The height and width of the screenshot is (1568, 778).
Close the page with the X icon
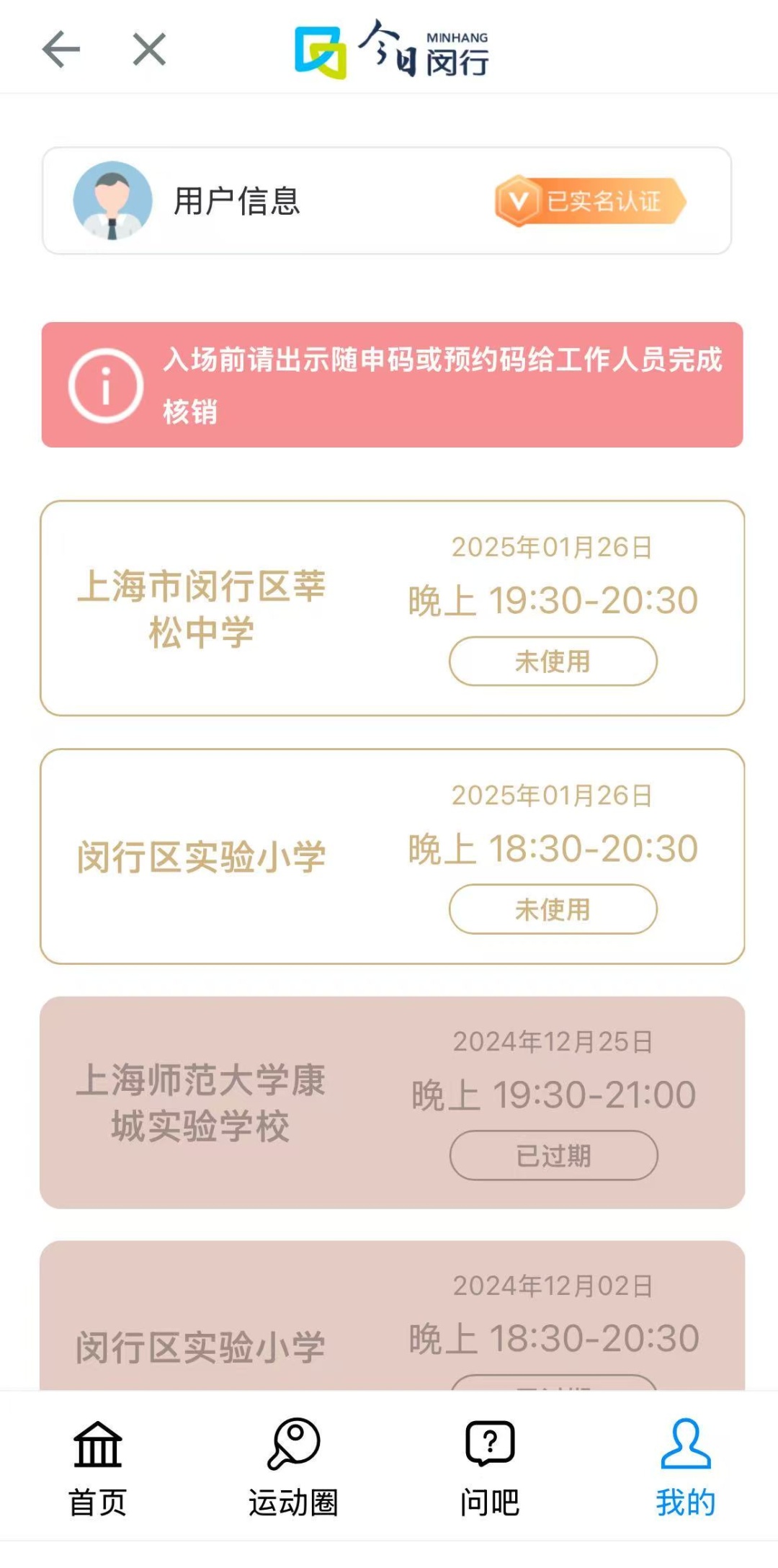tap(149, 50)
